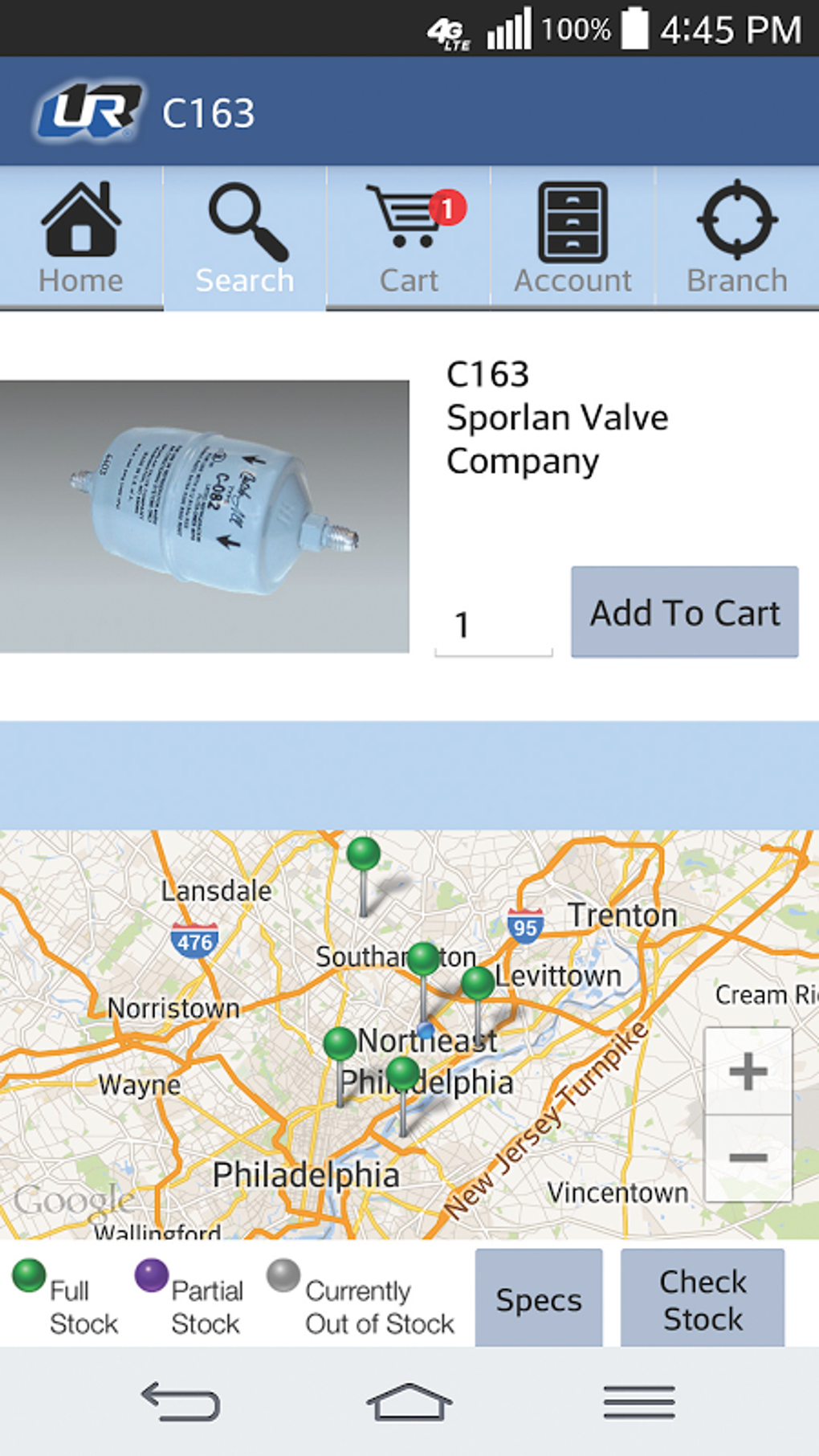The width and height of the screenshot is (819, 1456).
Task: Open the Account tab
Action: pos(572,239)
